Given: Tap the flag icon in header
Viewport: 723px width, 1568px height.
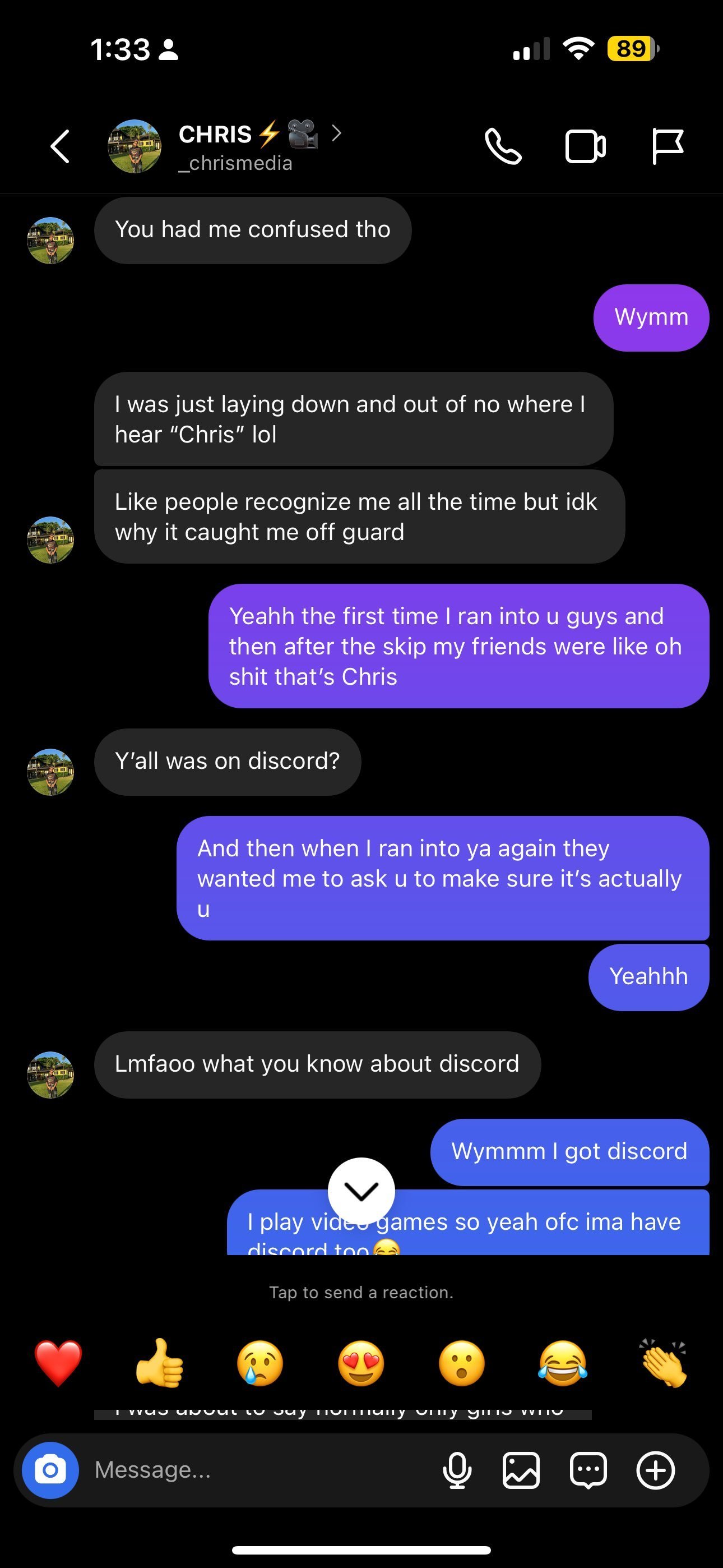Looking at the screenshot, I should coord(667,147).
